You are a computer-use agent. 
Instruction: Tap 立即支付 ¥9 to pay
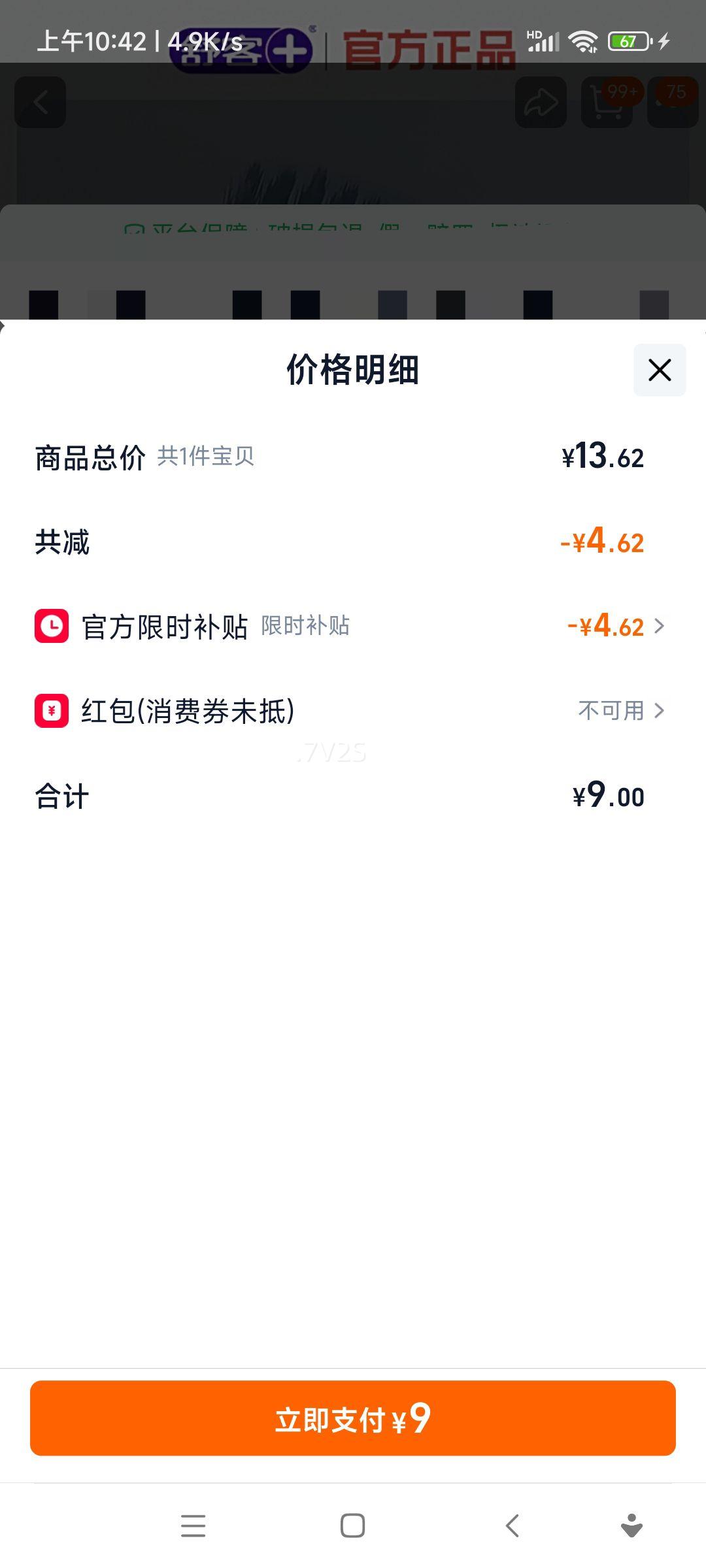point(353,1418)
